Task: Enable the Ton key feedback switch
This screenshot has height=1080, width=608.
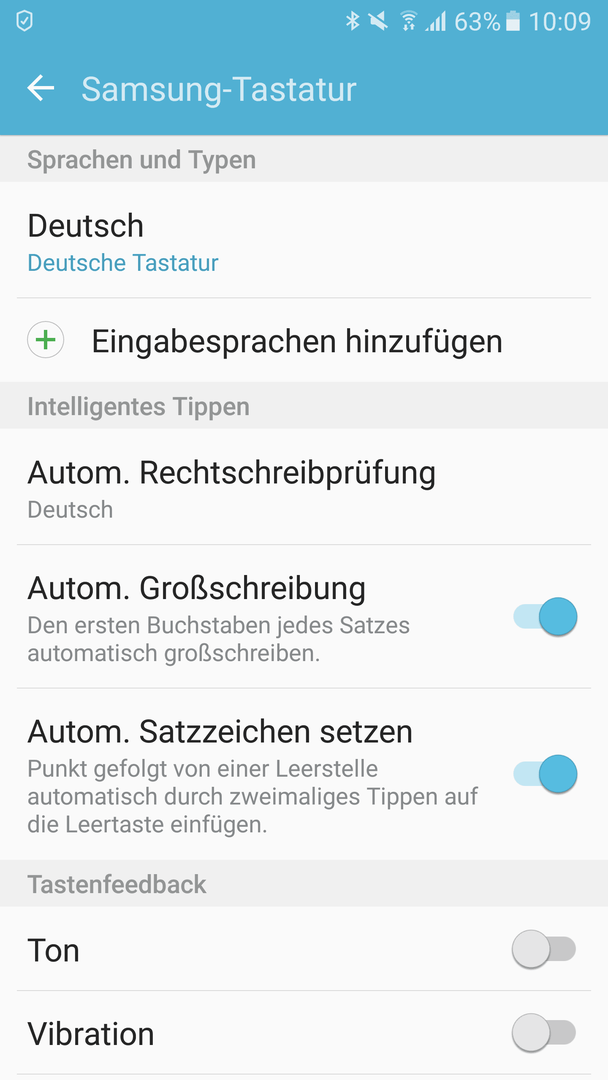Action: (543, 949)
